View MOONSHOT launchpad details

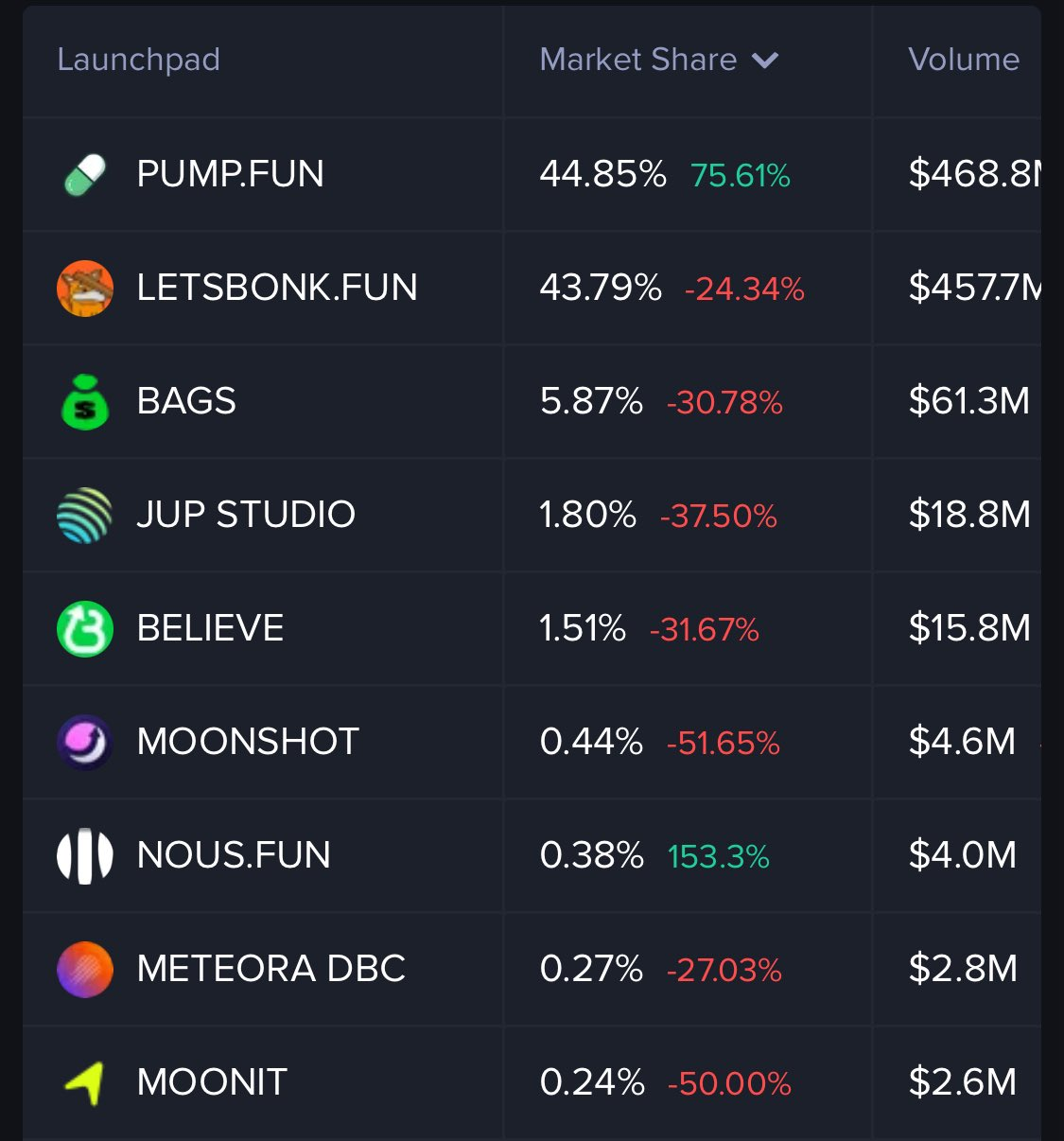(x=248, y=742)
